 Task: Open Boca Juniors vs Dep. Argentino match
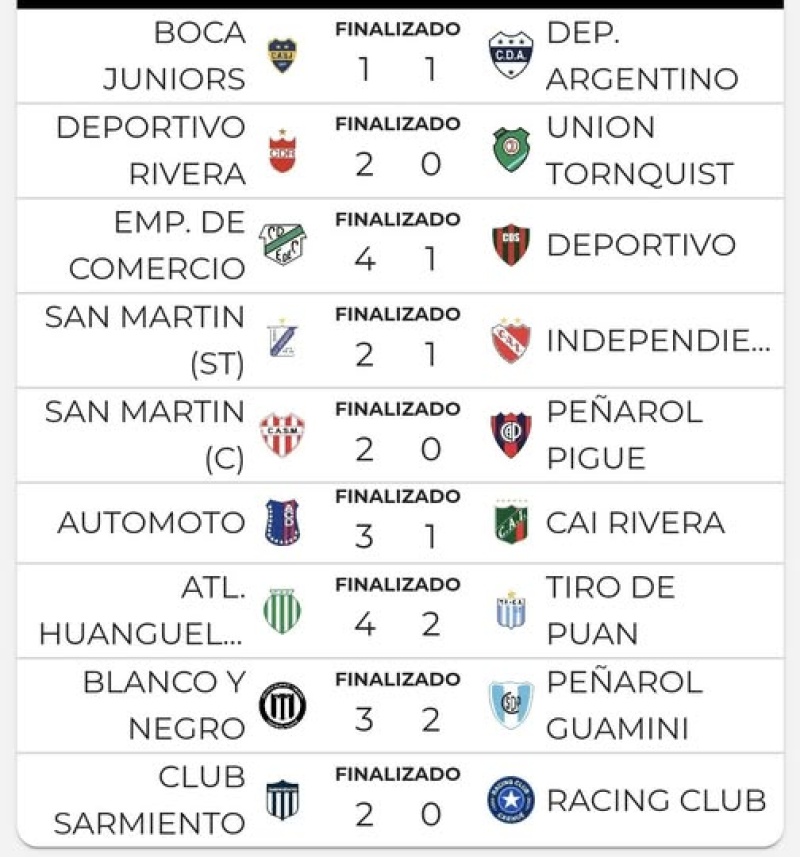click(398, 56)
